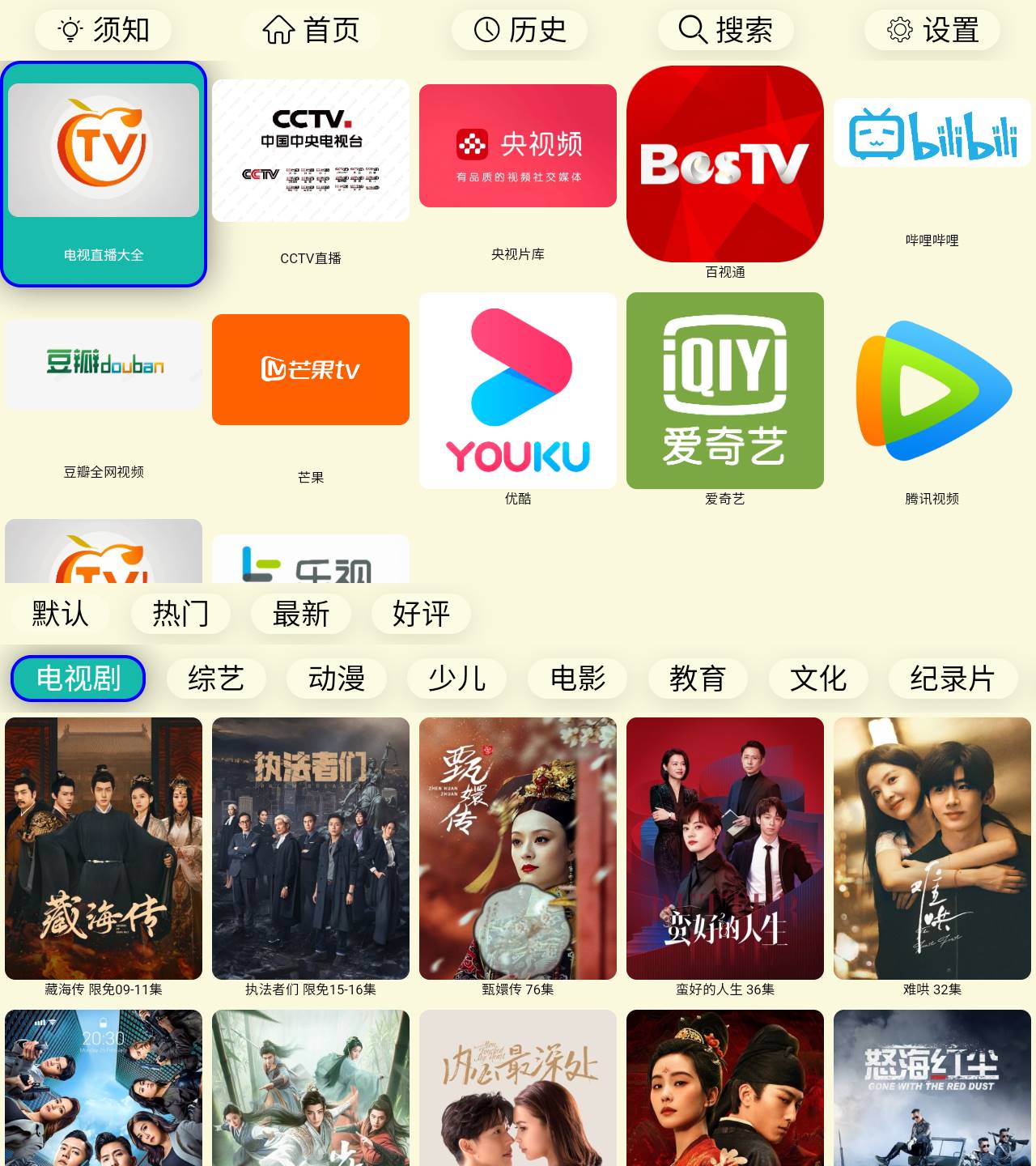Switch to the 电影 category
This screenshot has height=1166, width=1036.
click(x=577, y=679)
